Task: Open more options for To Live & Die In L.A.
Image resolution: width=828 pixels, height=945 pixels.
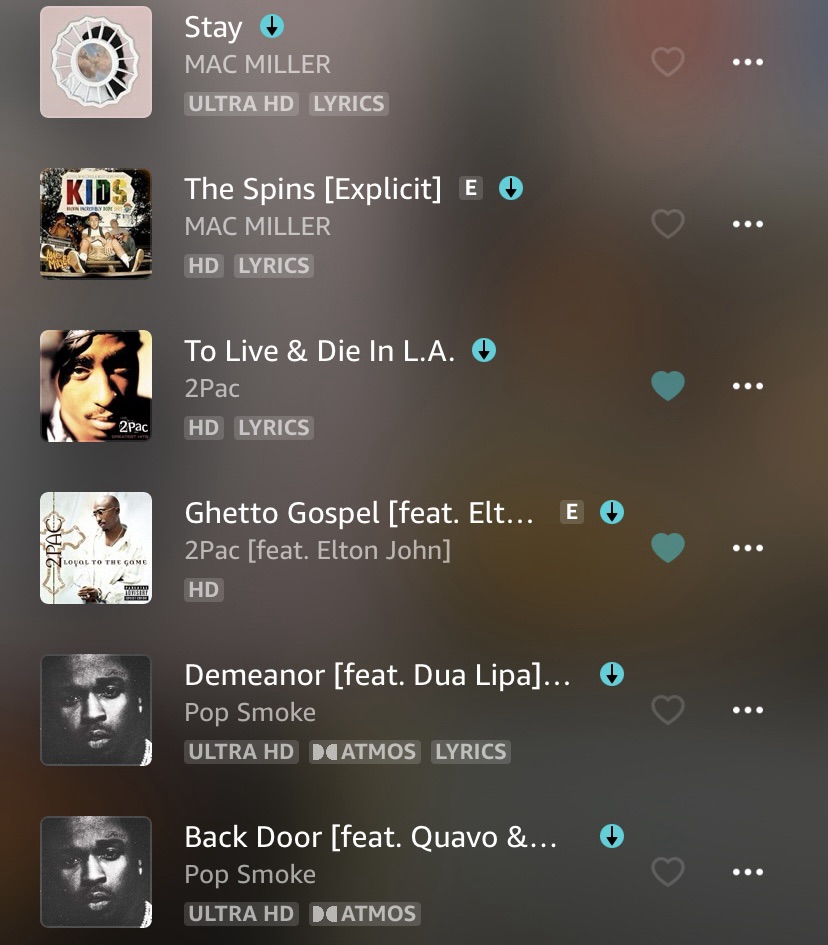Action: coord(747,386)
